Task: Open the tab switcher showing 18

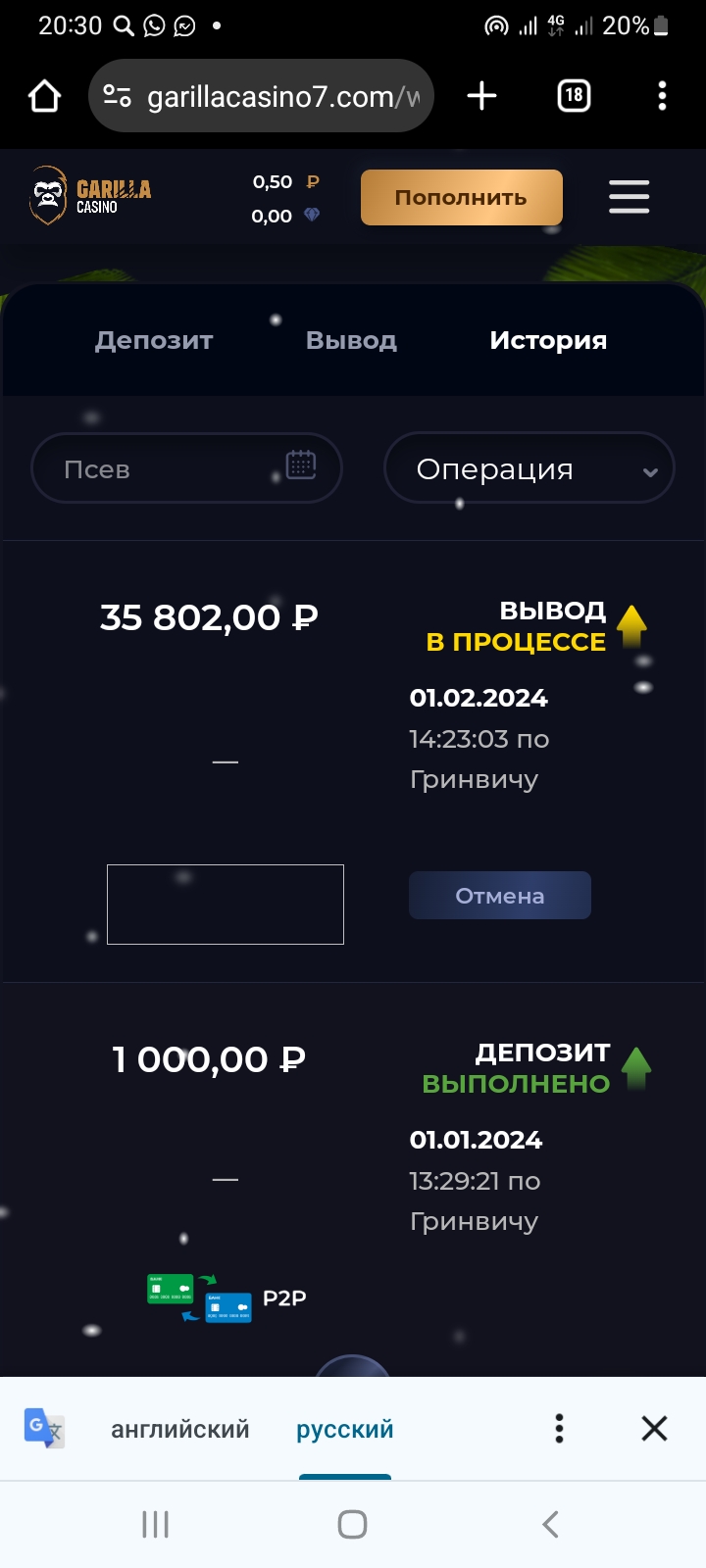Action: click(574, 96)
